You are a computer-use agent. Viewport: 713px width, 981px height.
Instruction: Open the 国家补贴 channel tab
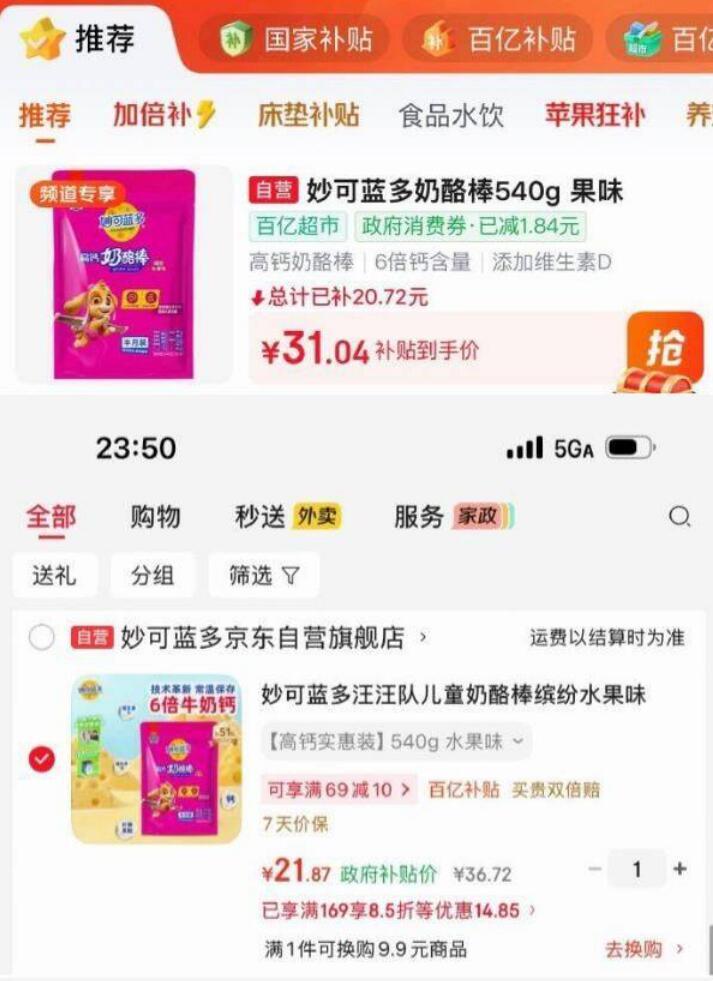[296, 39]
